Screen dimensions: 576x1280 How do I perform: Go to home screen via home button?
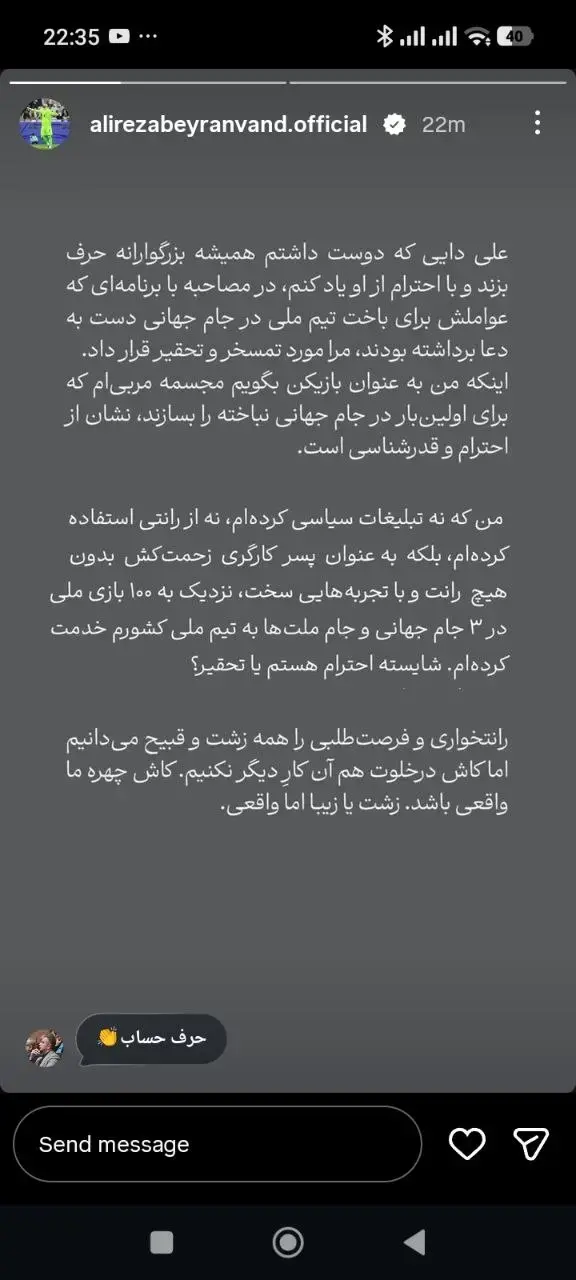pos(288,1242)
